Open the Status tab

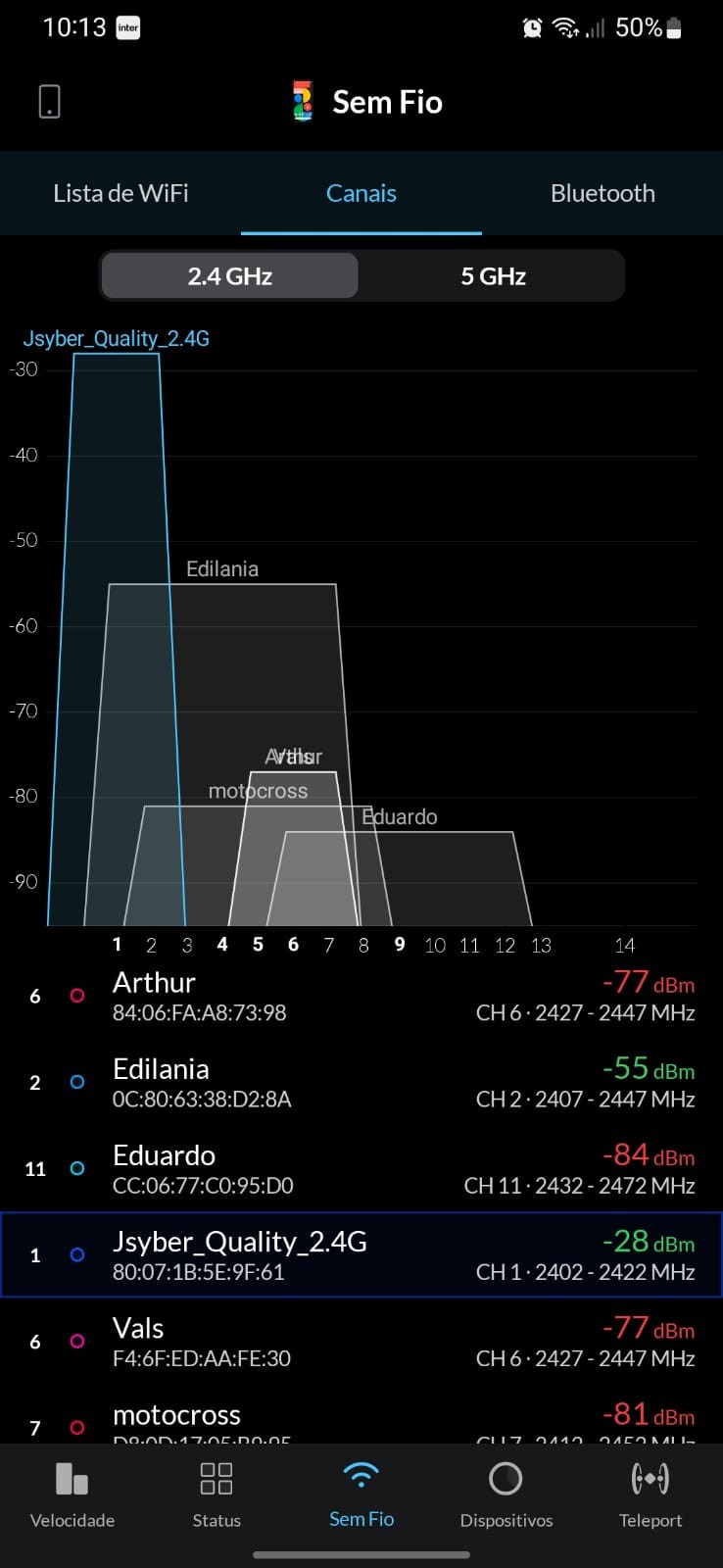pos(217,1494)
